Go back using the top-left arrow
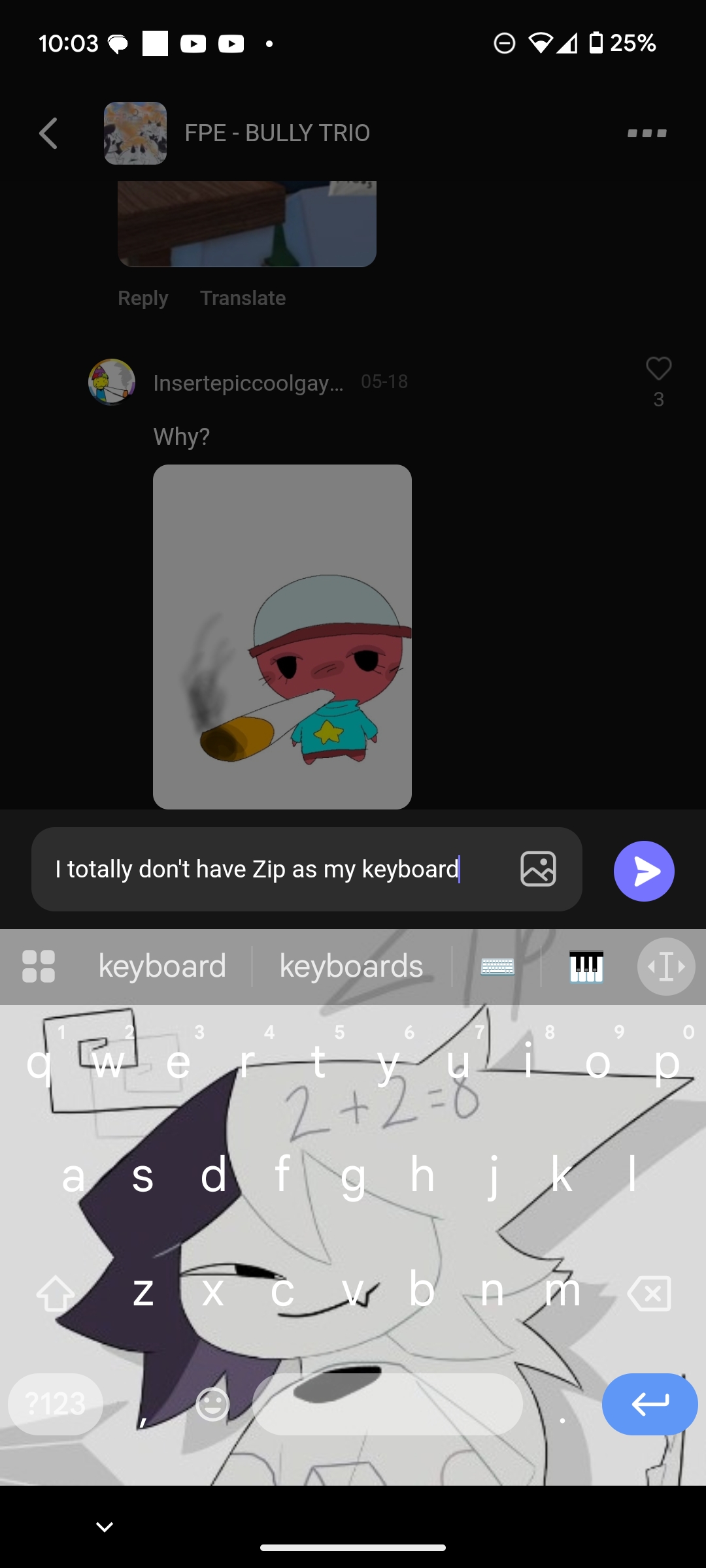706x1568 pixels. pos(48,133)
